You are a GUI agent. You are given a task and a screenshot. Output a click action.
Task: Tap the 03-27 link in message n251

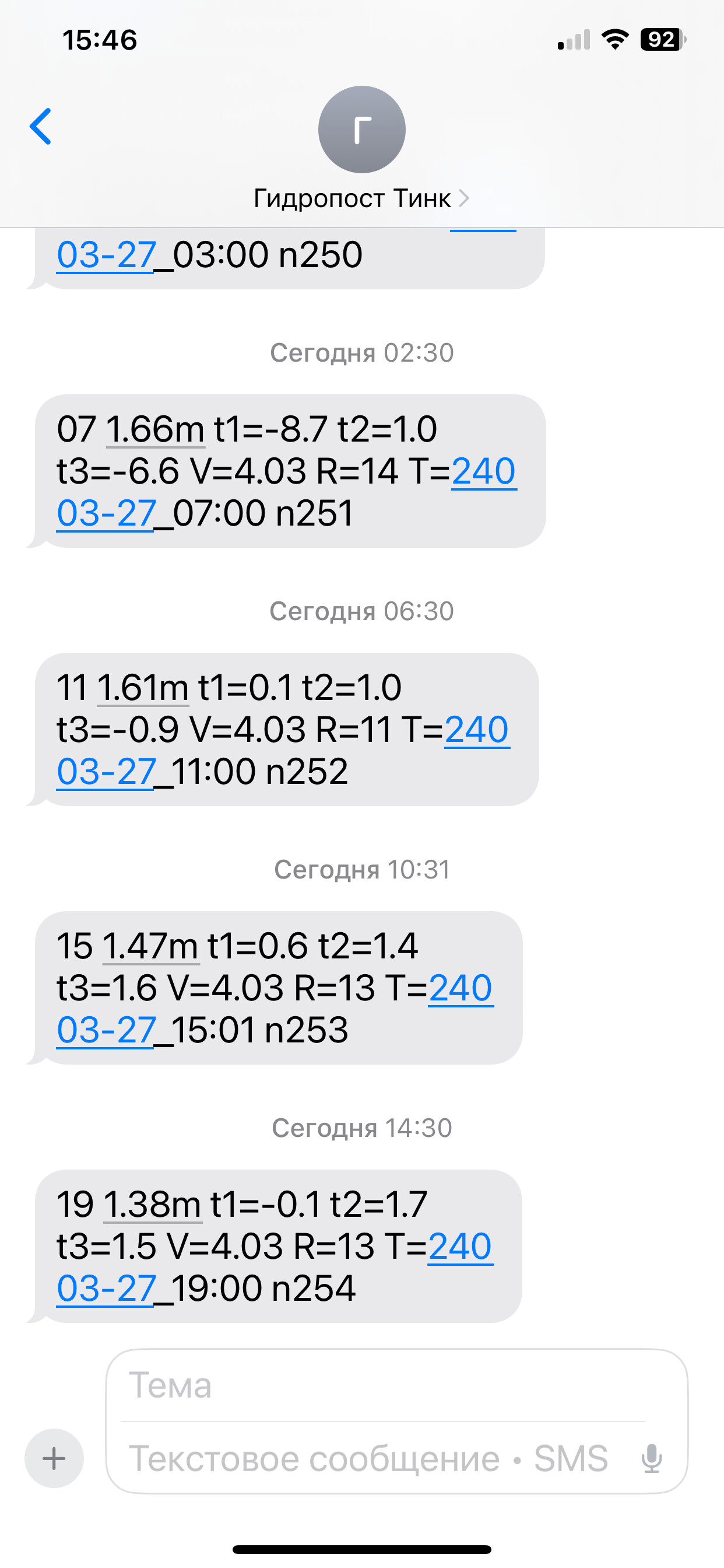click(107, 513)
